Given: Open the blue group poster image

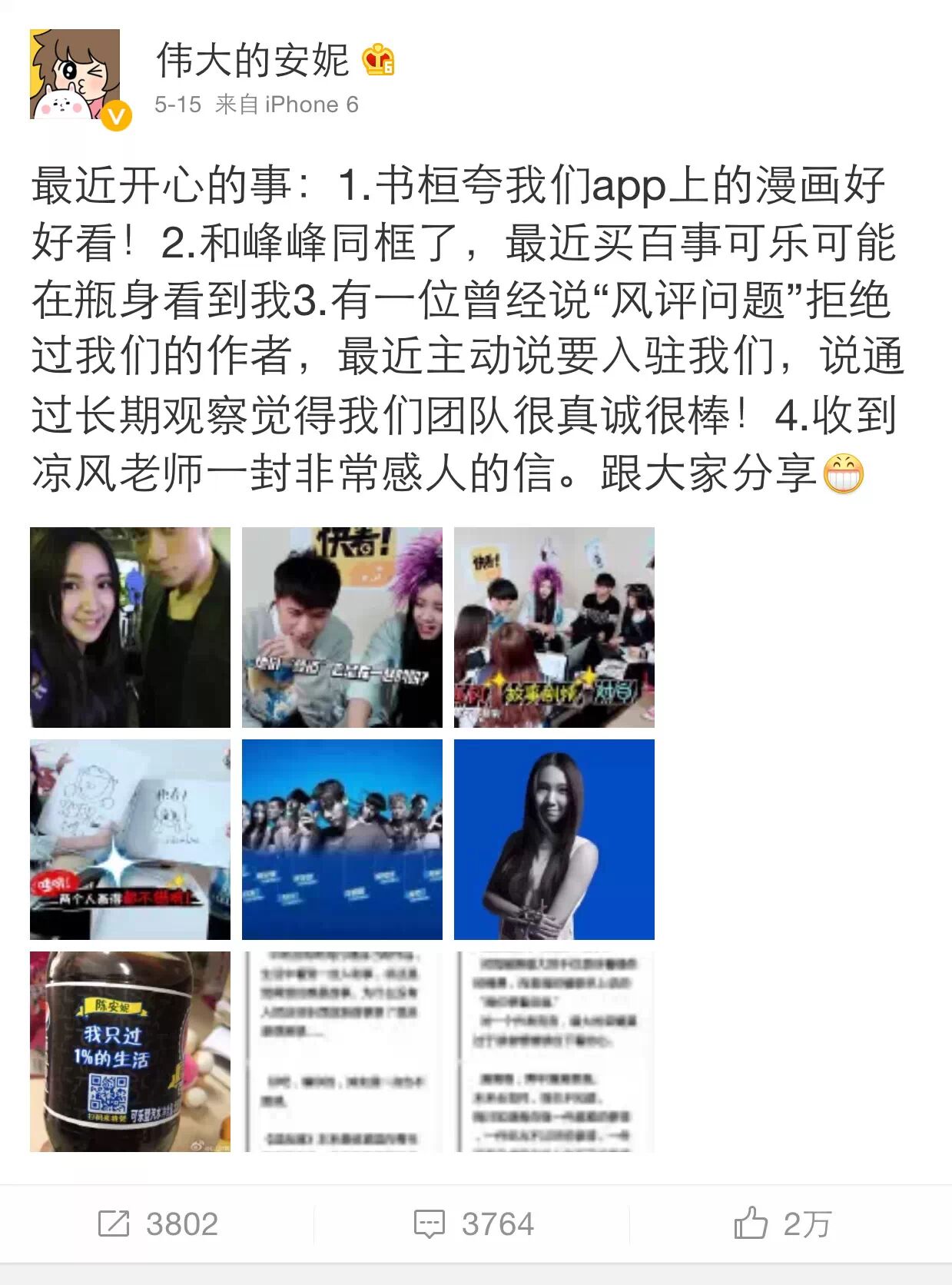Looking at the screenshot, I should (342, 839).
